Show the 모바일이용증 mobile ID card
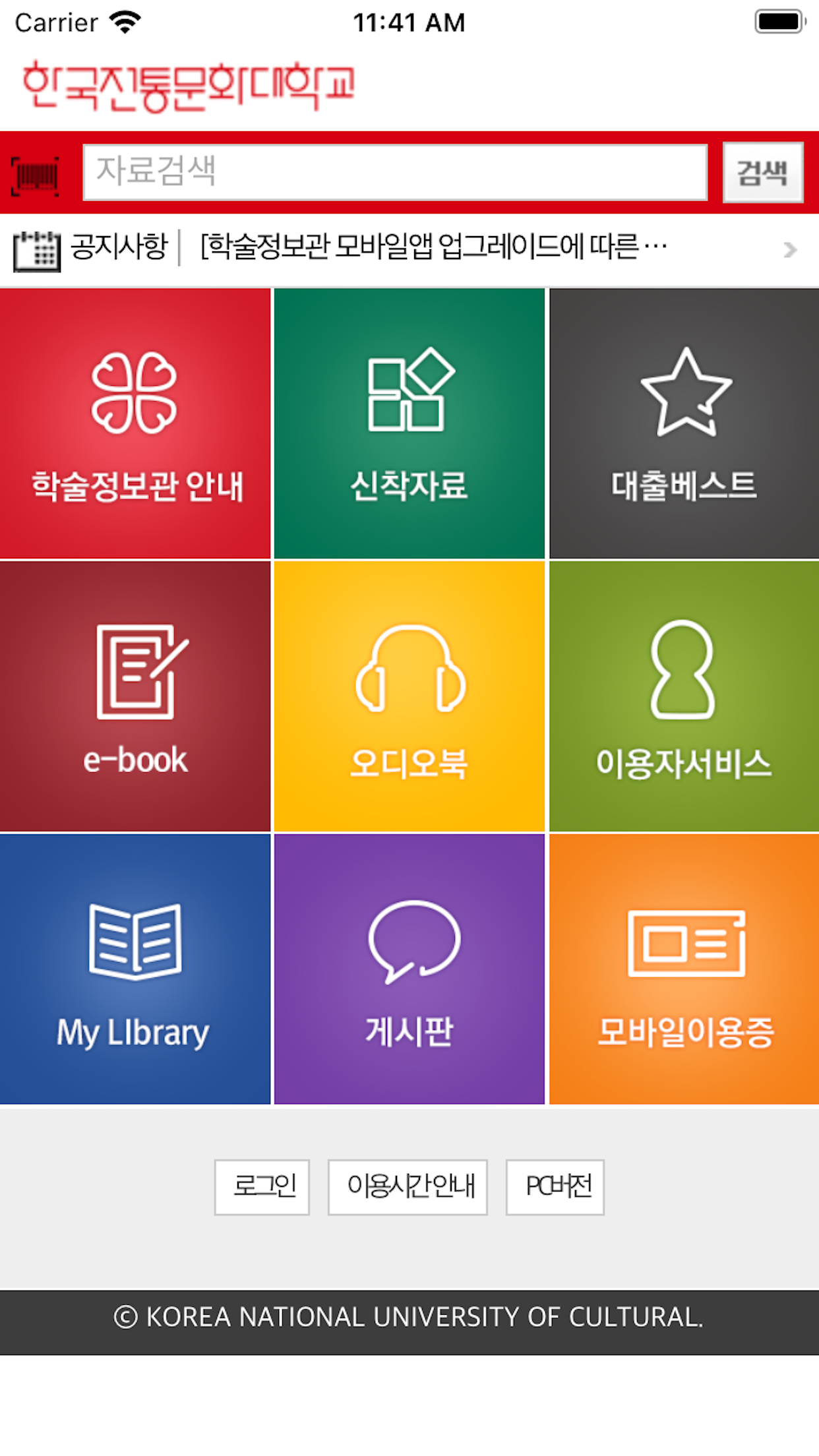The height and width of the screenshot is (1456, 819). pyautogui.click(x=684, y=969)
